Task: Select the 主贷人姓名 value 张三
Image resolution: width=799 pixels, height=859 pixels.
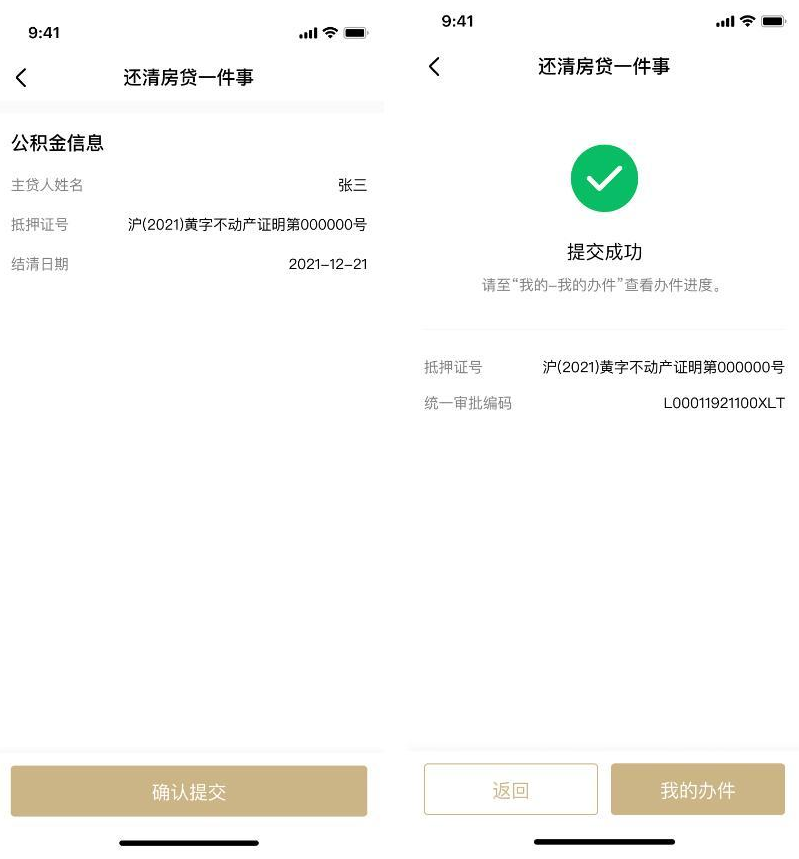Action: coord(352,185)
